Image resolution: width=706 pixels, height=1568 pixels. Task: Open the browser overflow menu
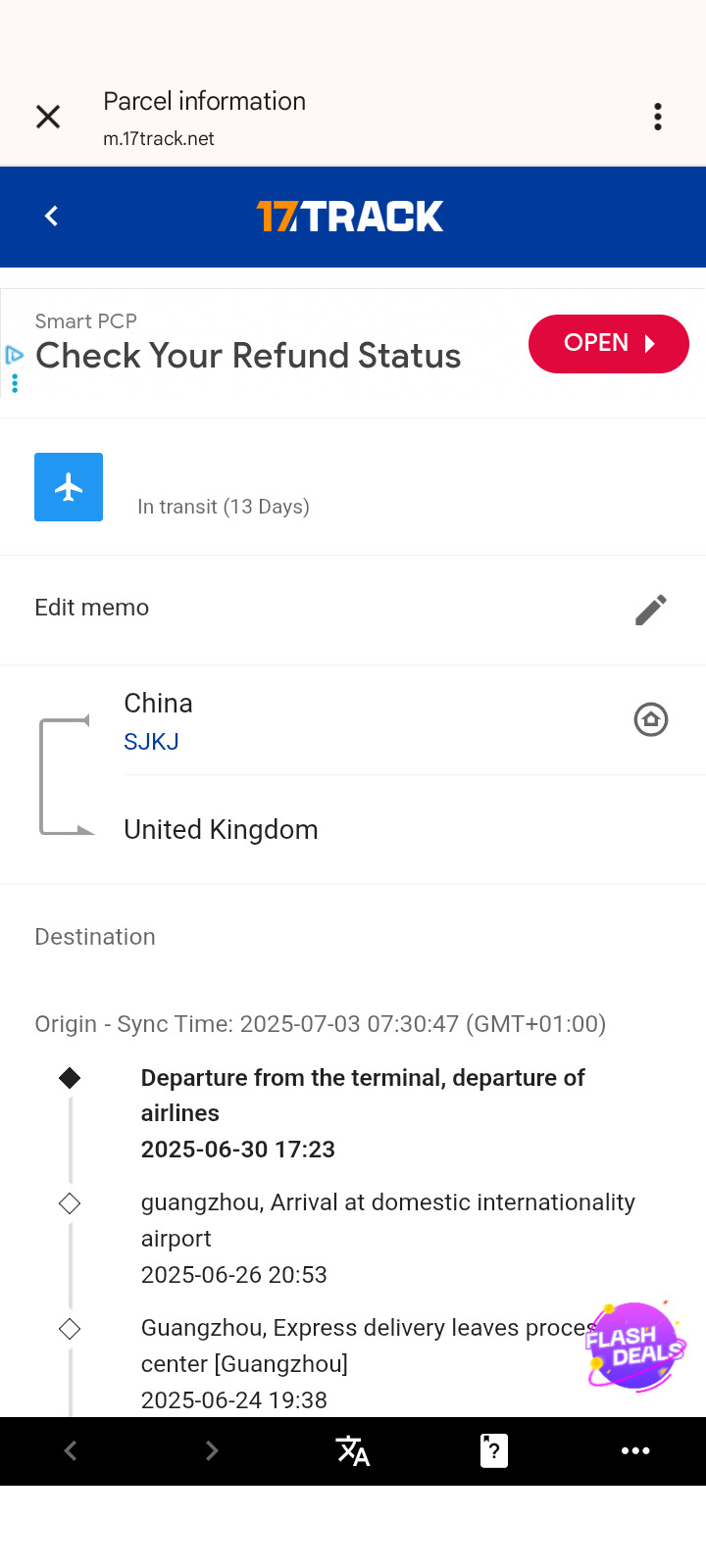658,118
